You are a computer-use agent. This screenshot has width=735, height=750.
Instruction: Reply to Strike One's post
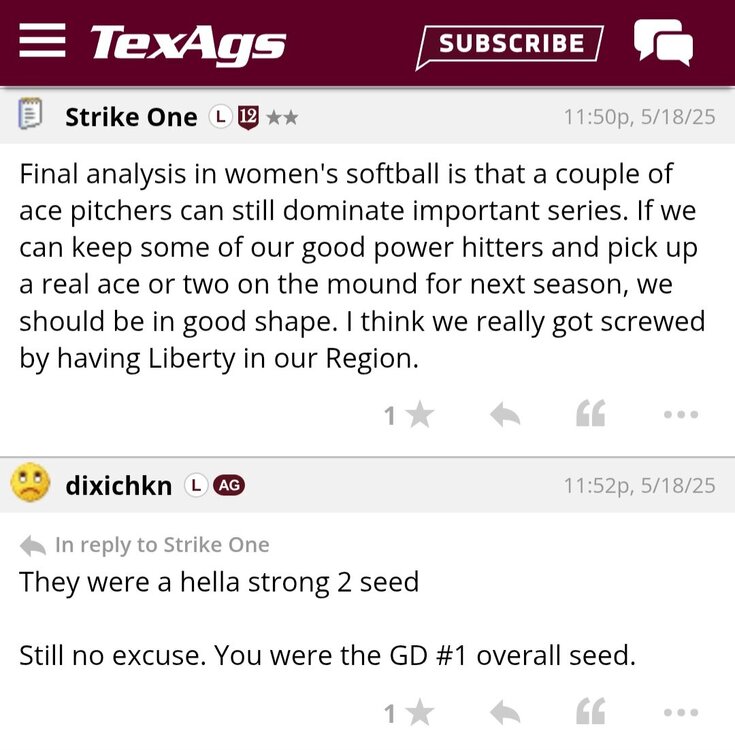click(505, 415)
